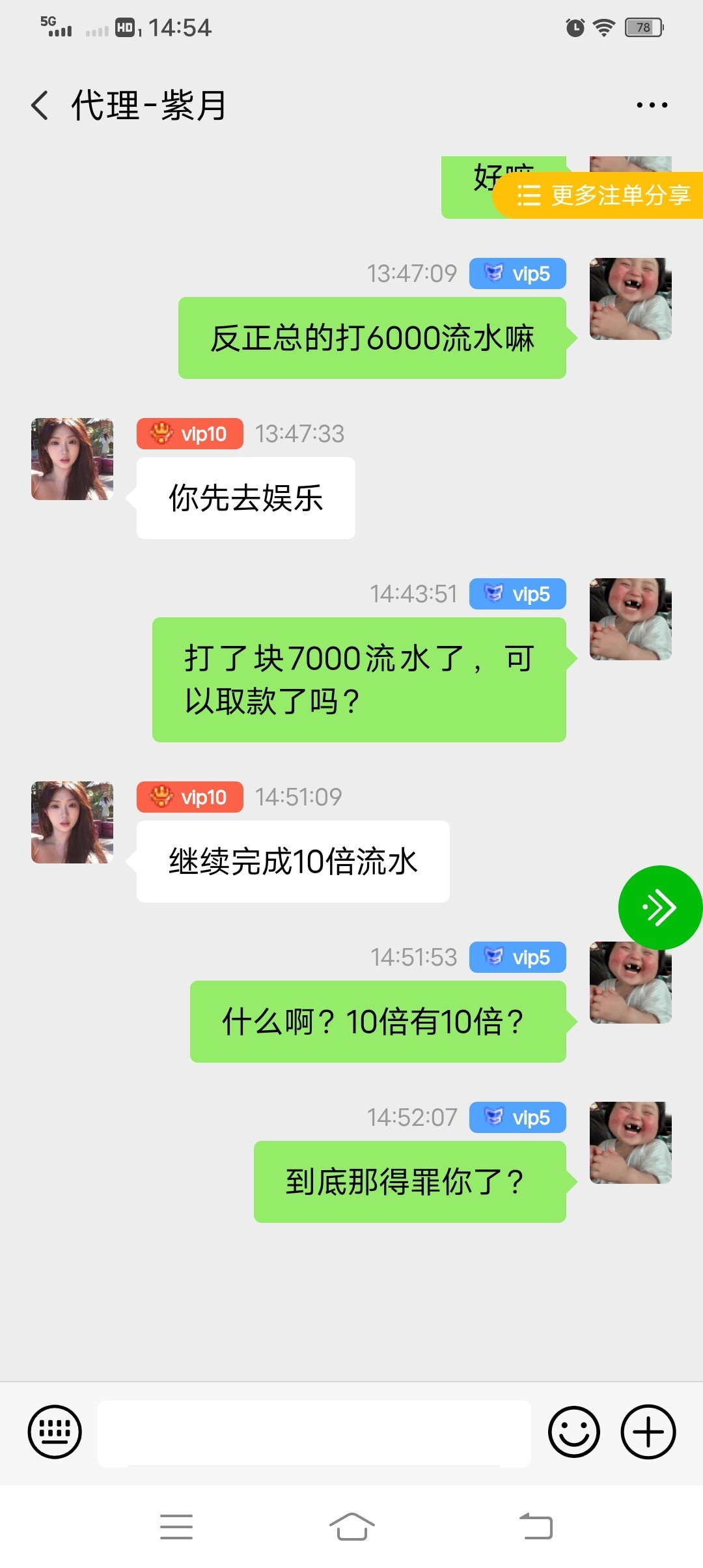The width and height of the screenshot is (703, 1568).
Task: Tap my avatar beside 到底那得罪你了？
Action: pos(630,1143)
